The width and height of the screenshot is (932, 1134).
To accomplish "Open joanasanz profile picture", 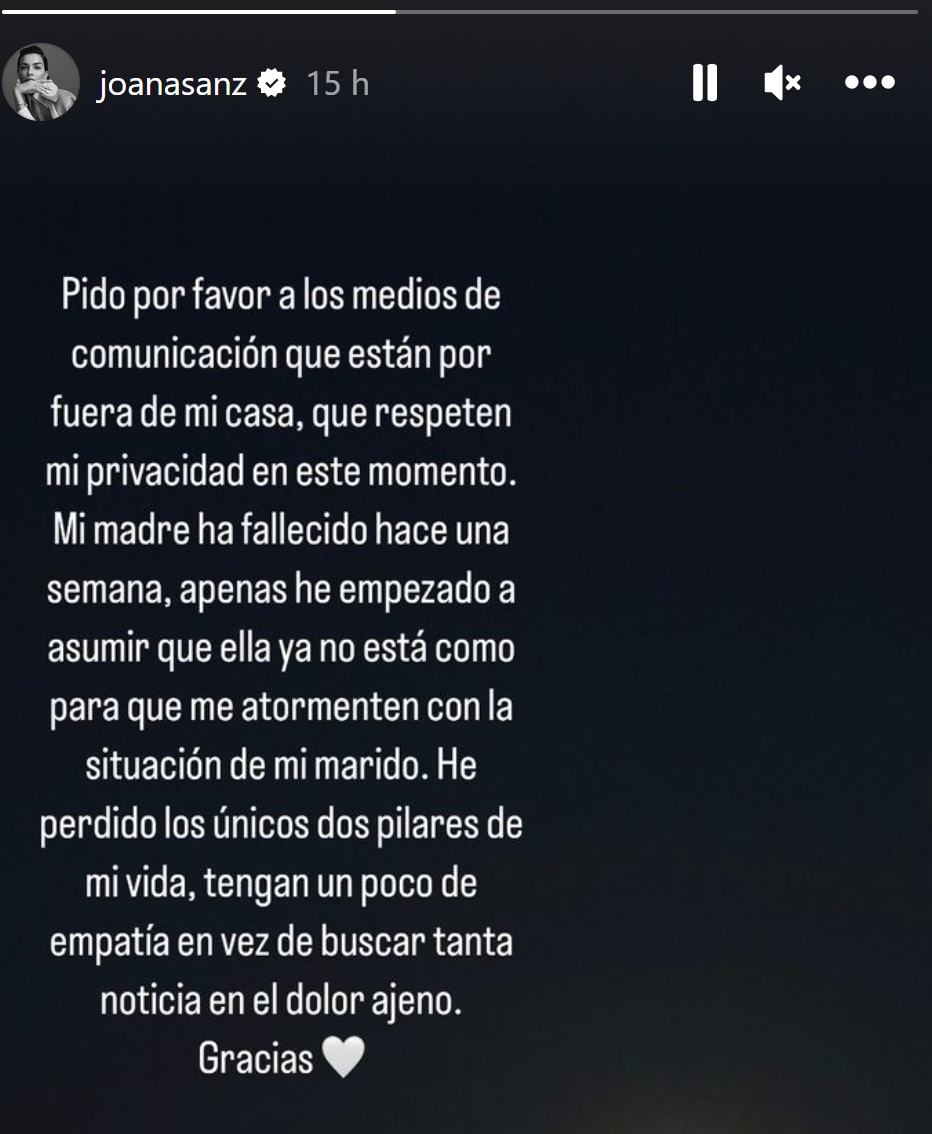I will point(42,83).
